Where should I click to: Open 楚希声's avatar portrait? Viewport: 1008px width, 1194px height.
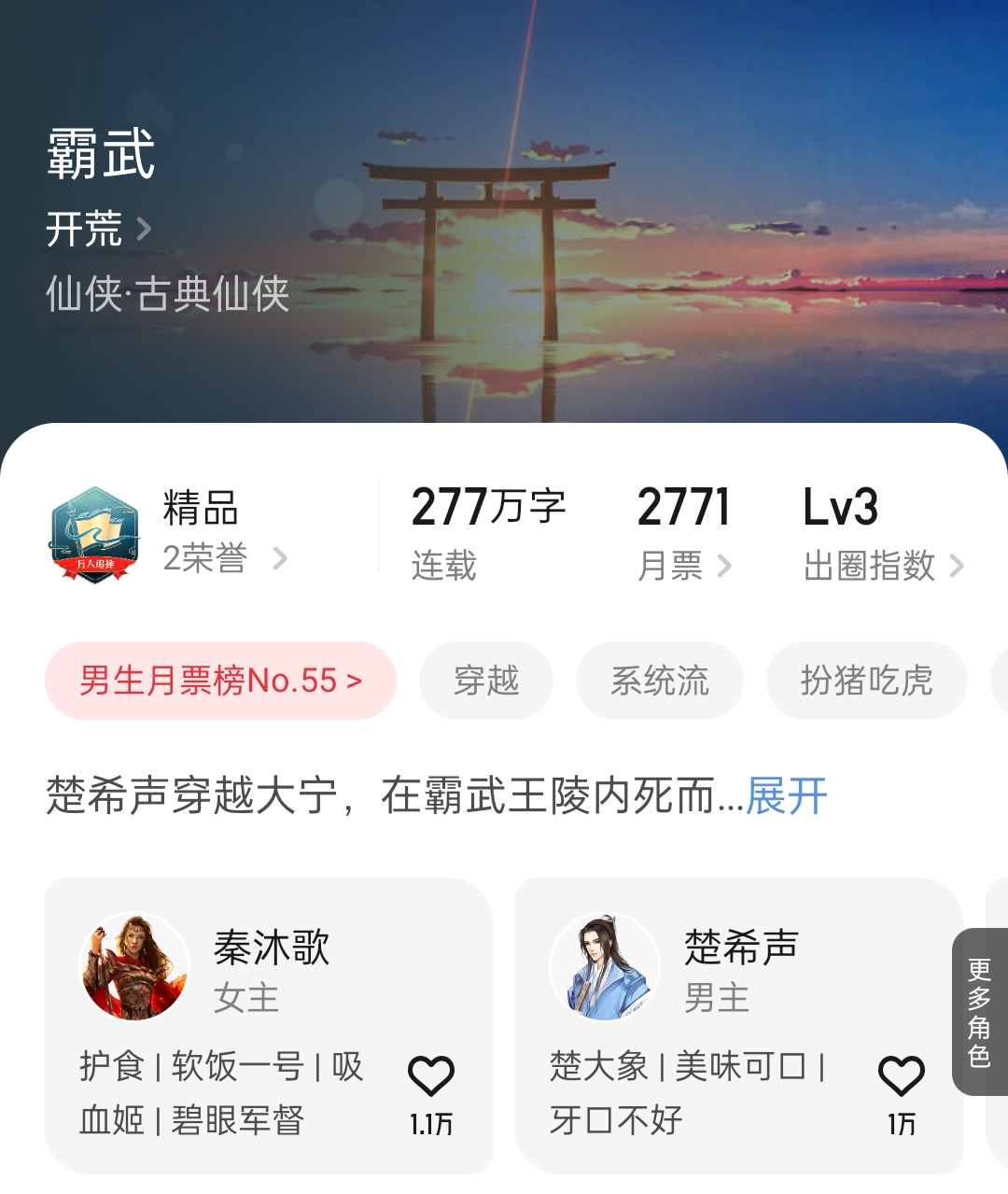tap(603, 966)
